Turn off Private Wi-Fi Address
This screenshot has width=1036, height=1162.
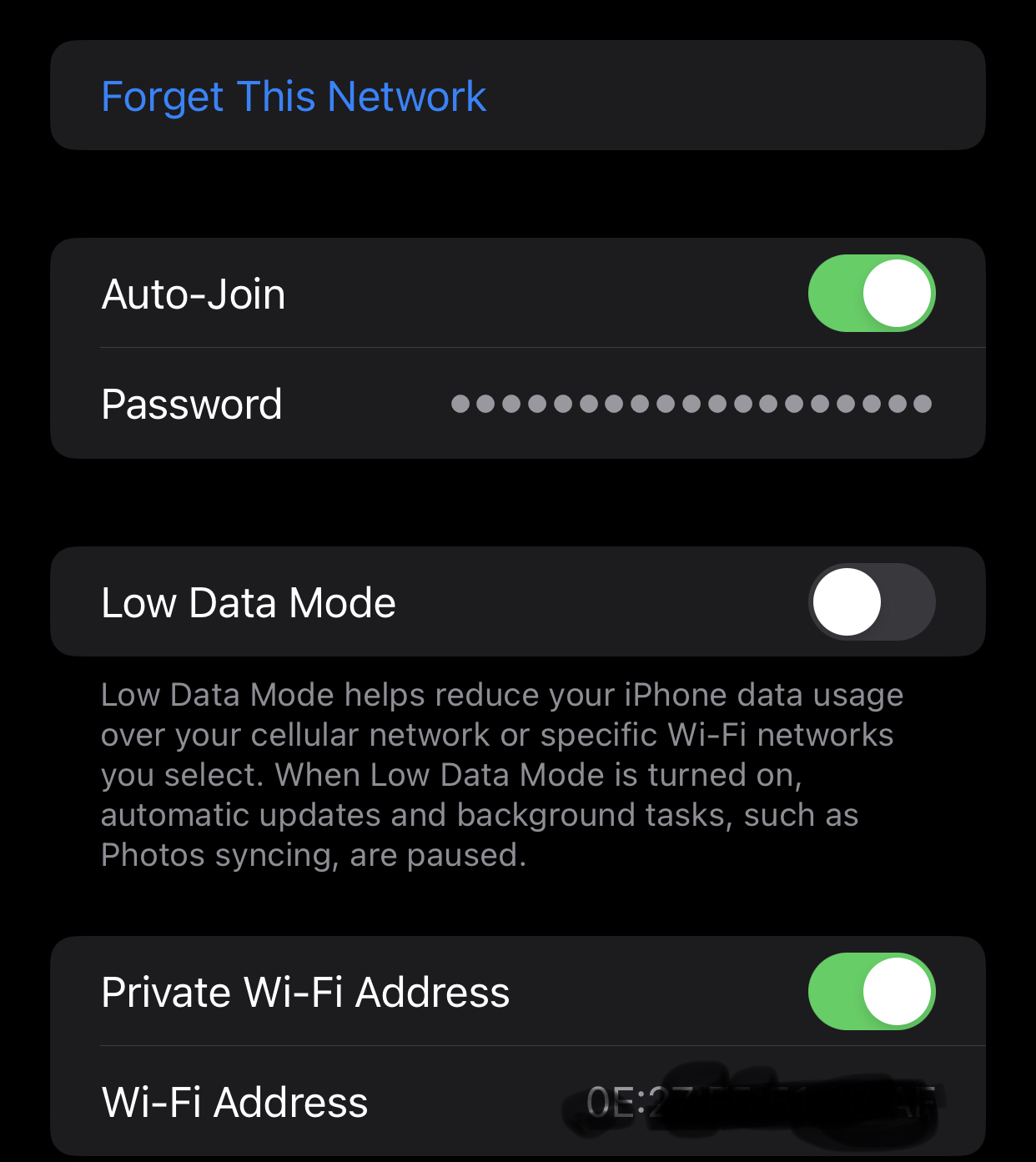(871, 992)
